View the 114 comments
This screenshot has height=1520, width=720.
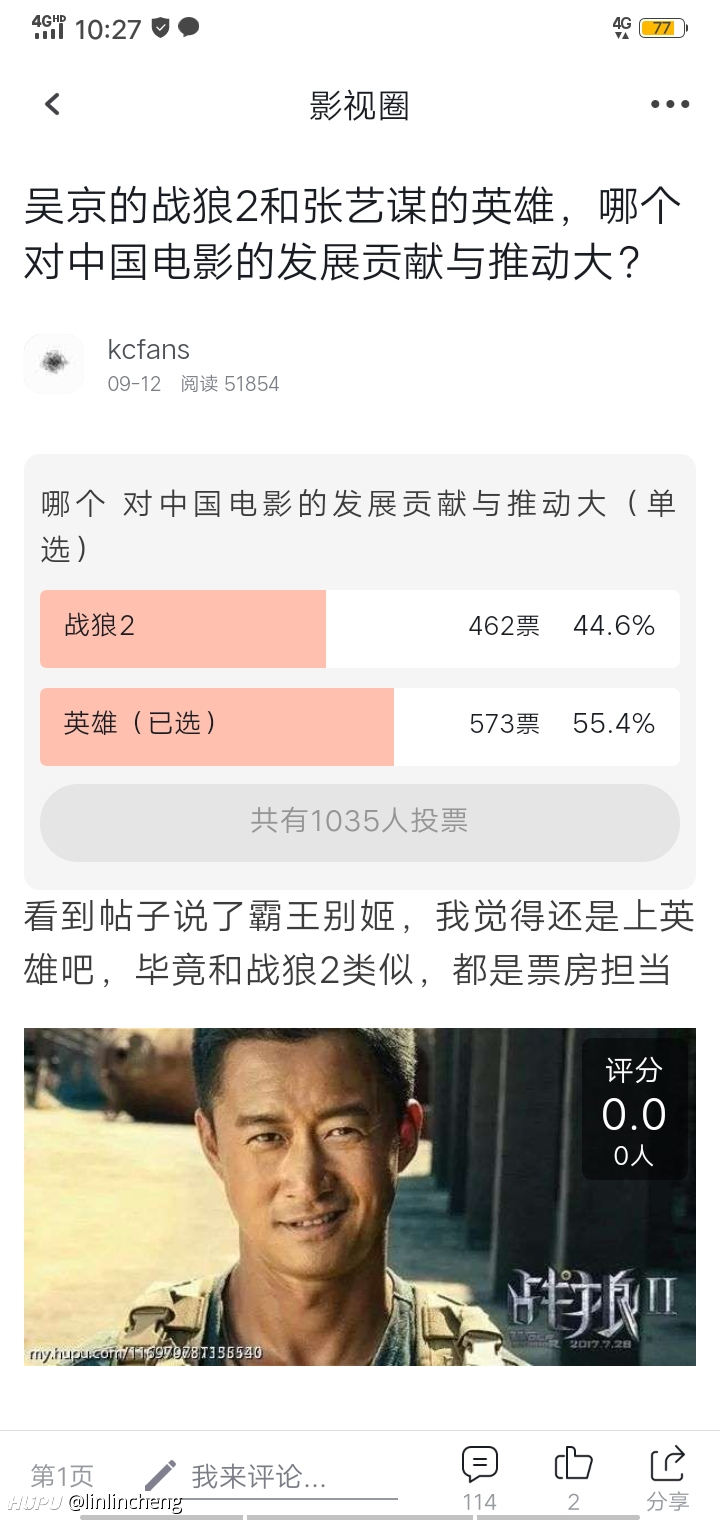(479, 1478)
